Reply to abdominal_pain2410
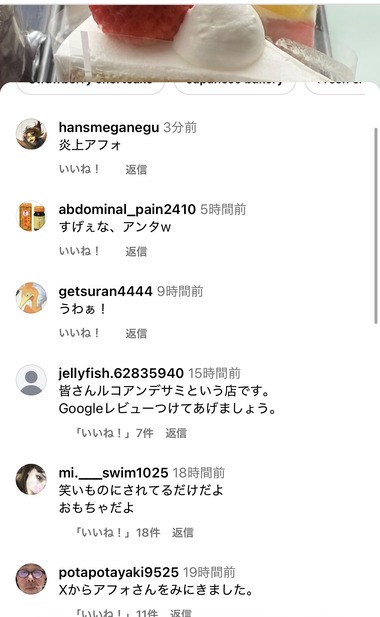Viewport: 380px width, 617px height. 136,251
